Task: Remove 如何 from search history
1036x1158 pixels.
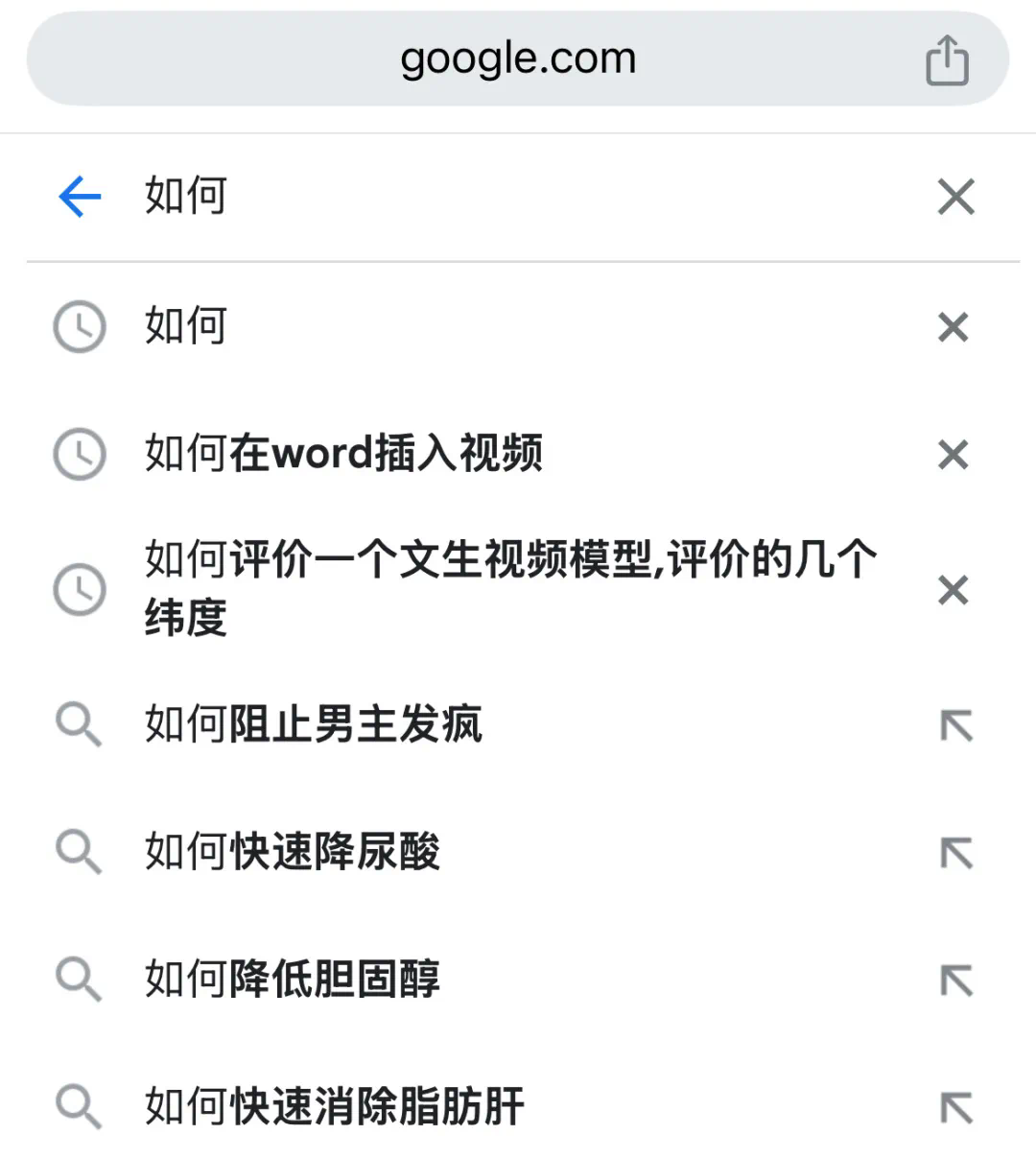Action: [x=953, y=327]
